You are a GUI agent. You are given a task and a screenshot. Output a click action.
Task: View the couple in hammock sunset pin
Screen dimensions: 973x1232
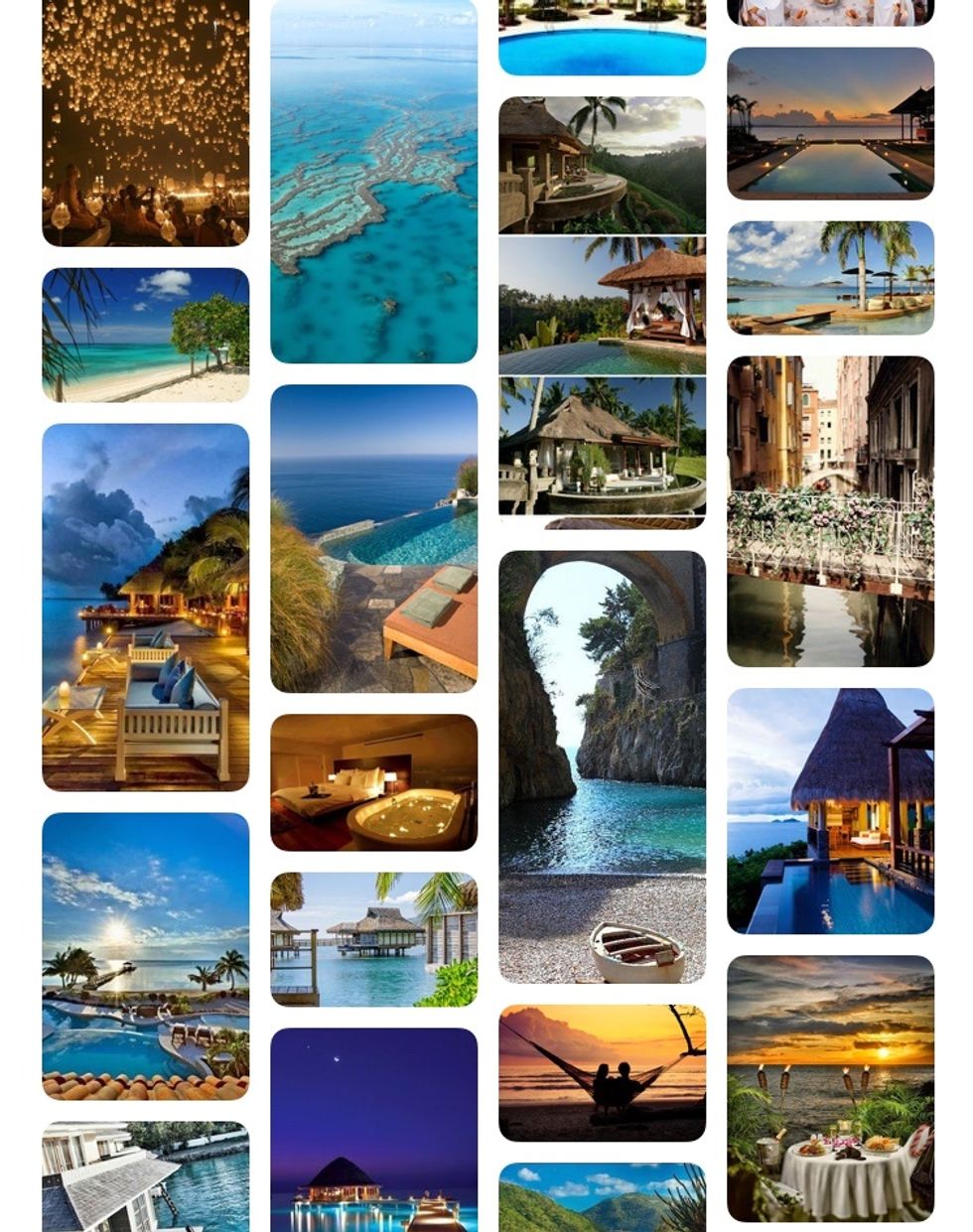click(602, 1072)
